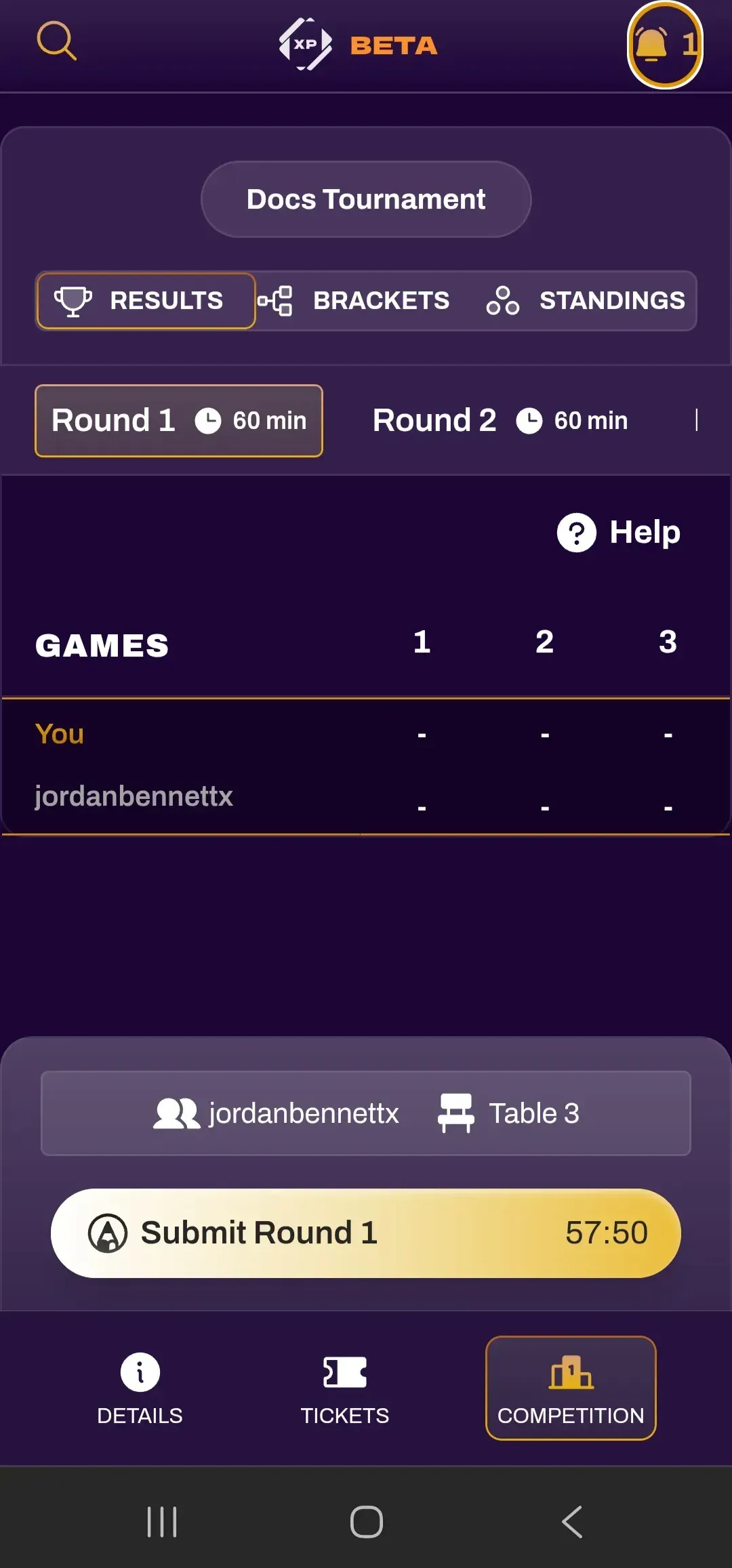732x1568 pixels.
Task: Open Help
Action: tap(619, 533)
